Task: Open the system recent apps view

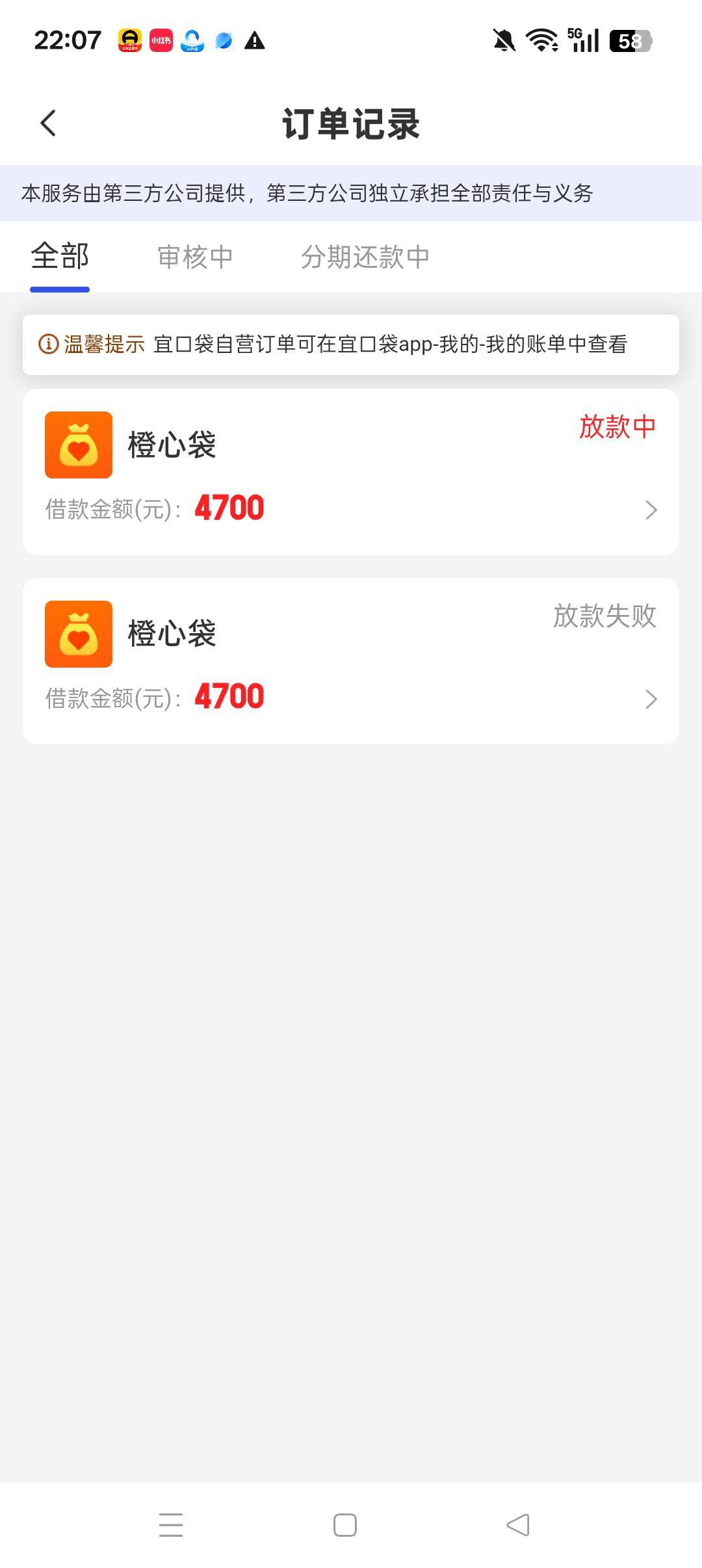Action: point(171,1525)
